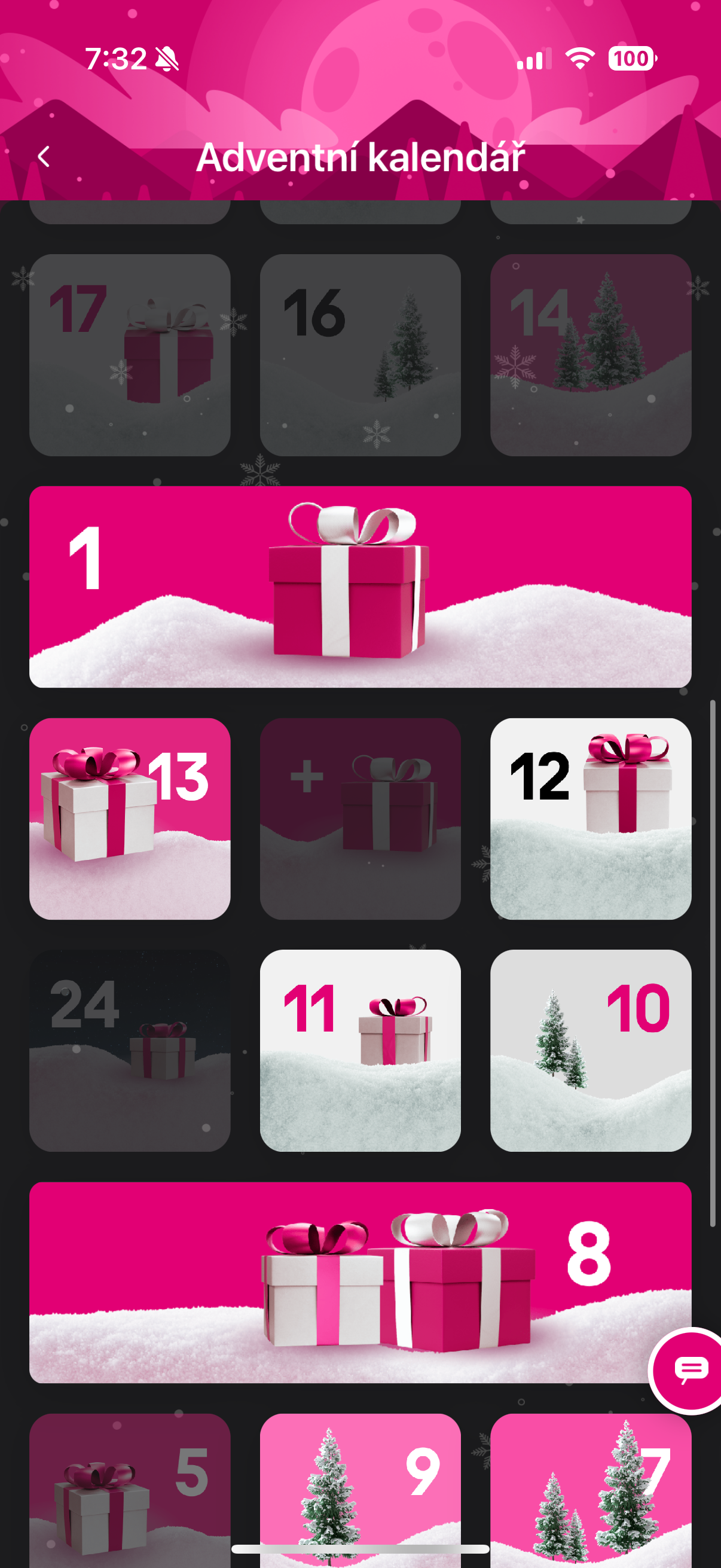This screenshot has height=1568, width=721.
Task: Open day 12 gift tile
Action: coord(590,818)
